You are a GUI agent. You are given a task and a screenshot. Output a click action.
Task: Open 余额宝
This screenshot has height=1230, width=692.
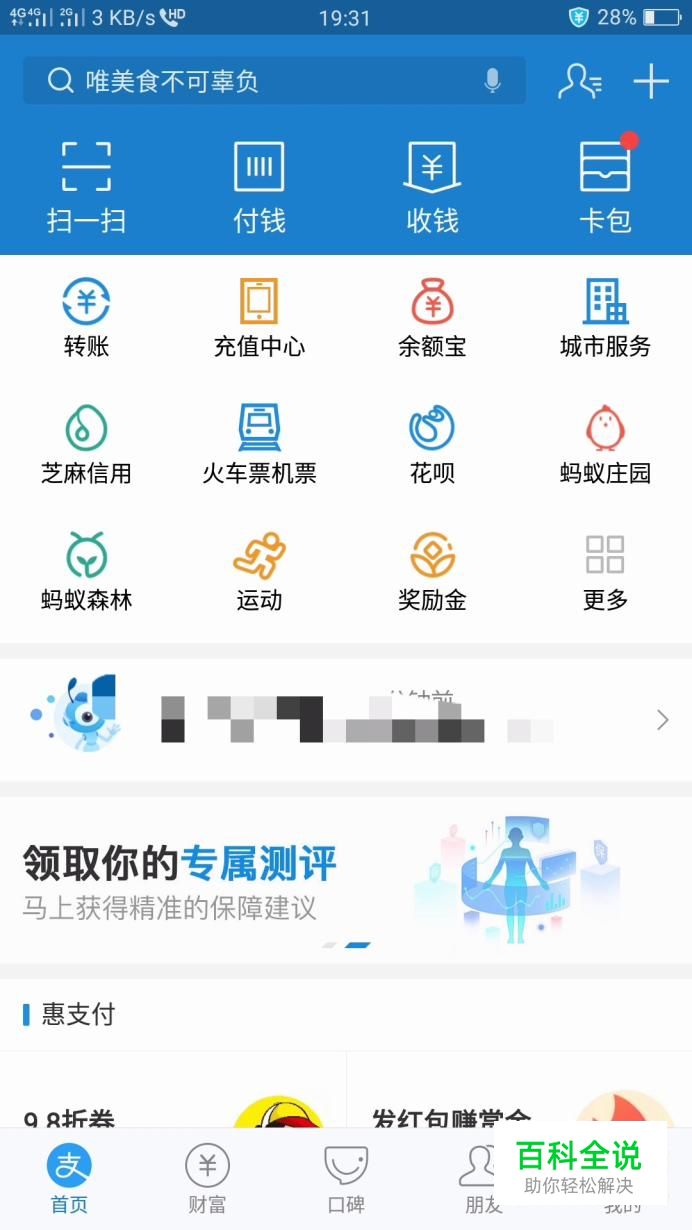(432, 318)
